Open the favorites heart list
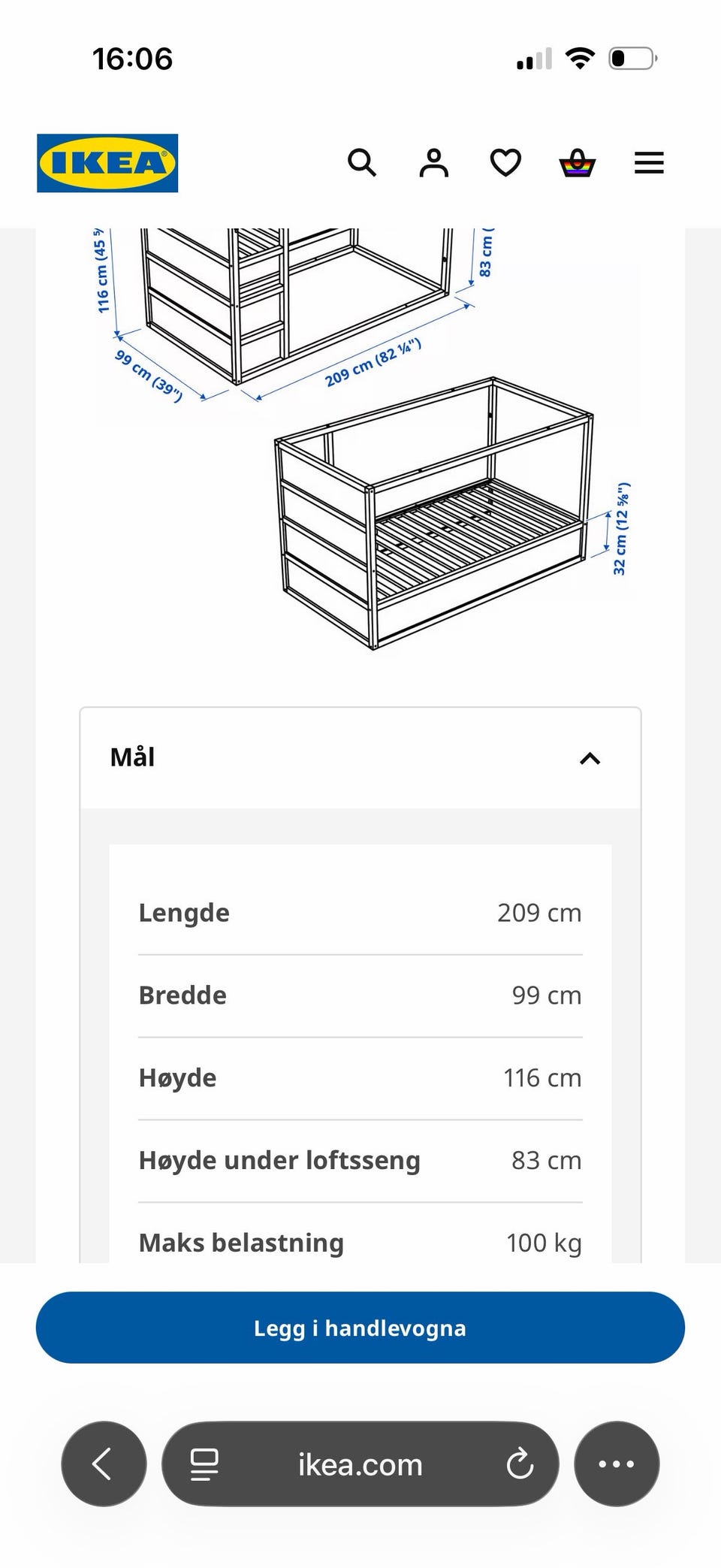This screenshot has height=1568, width=721. 505,162
